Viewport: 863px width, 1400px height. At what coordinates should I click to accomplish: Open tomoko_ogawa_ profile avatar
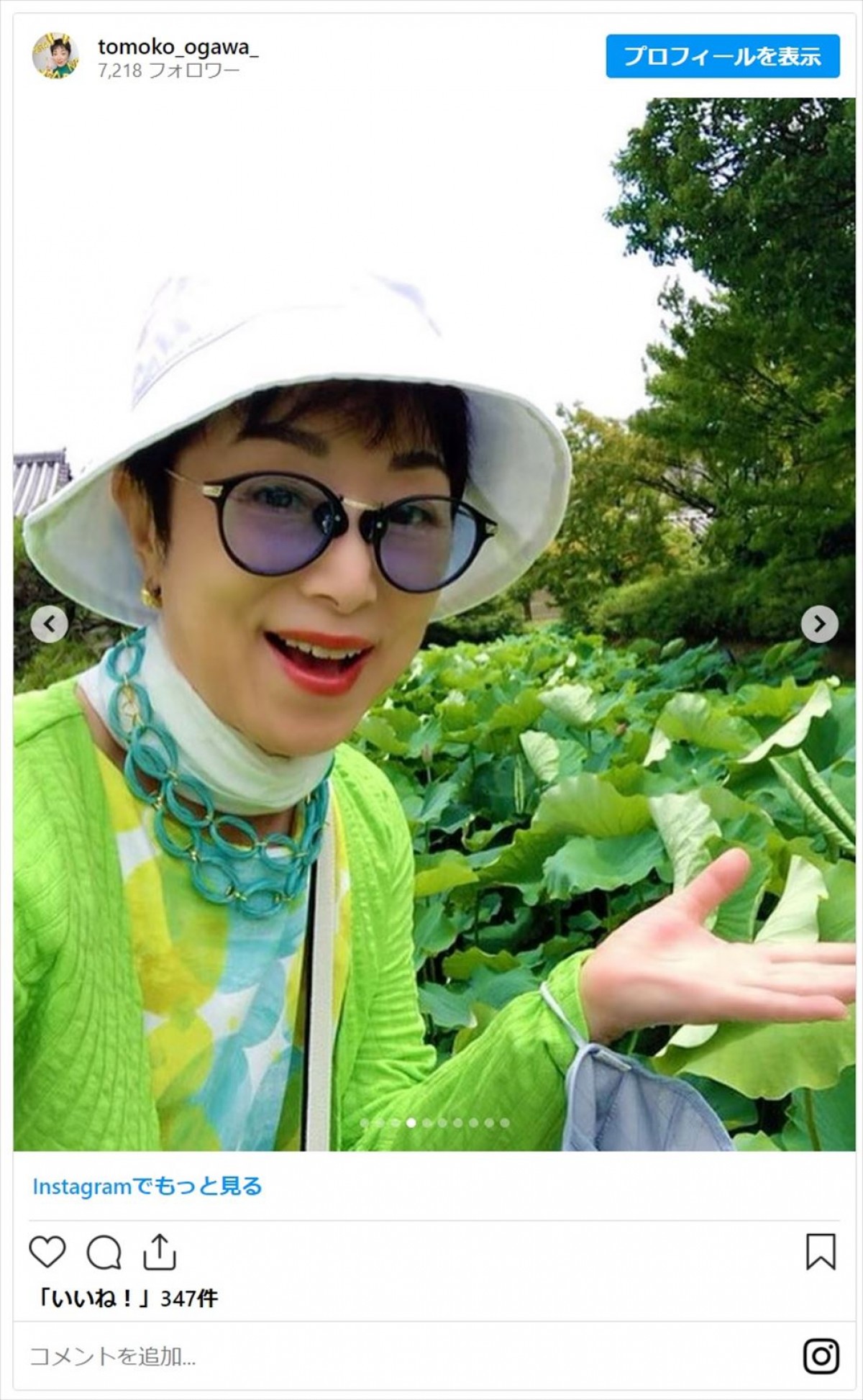click(x=55, y=56)
